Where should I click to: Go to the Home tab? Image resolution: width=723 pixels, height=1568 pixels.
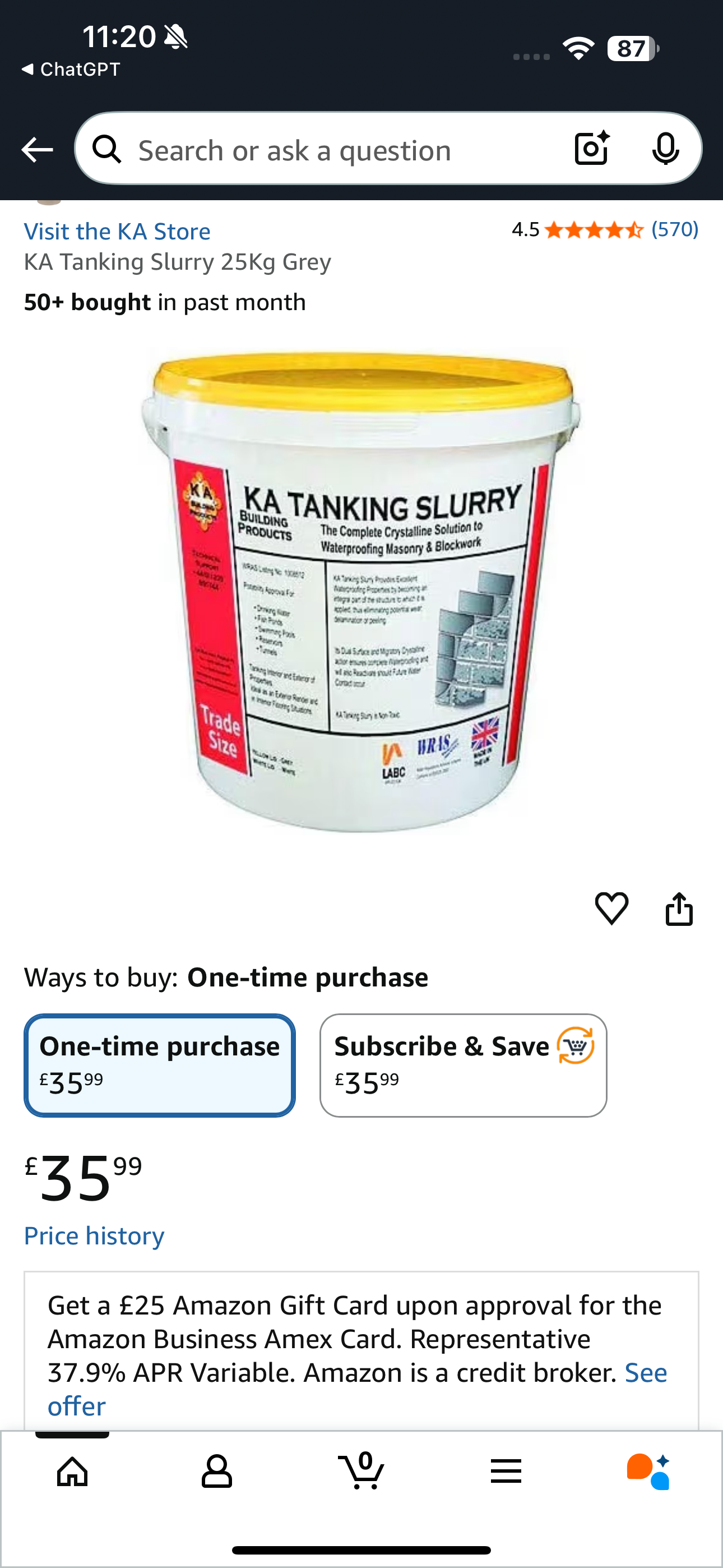72,1472
